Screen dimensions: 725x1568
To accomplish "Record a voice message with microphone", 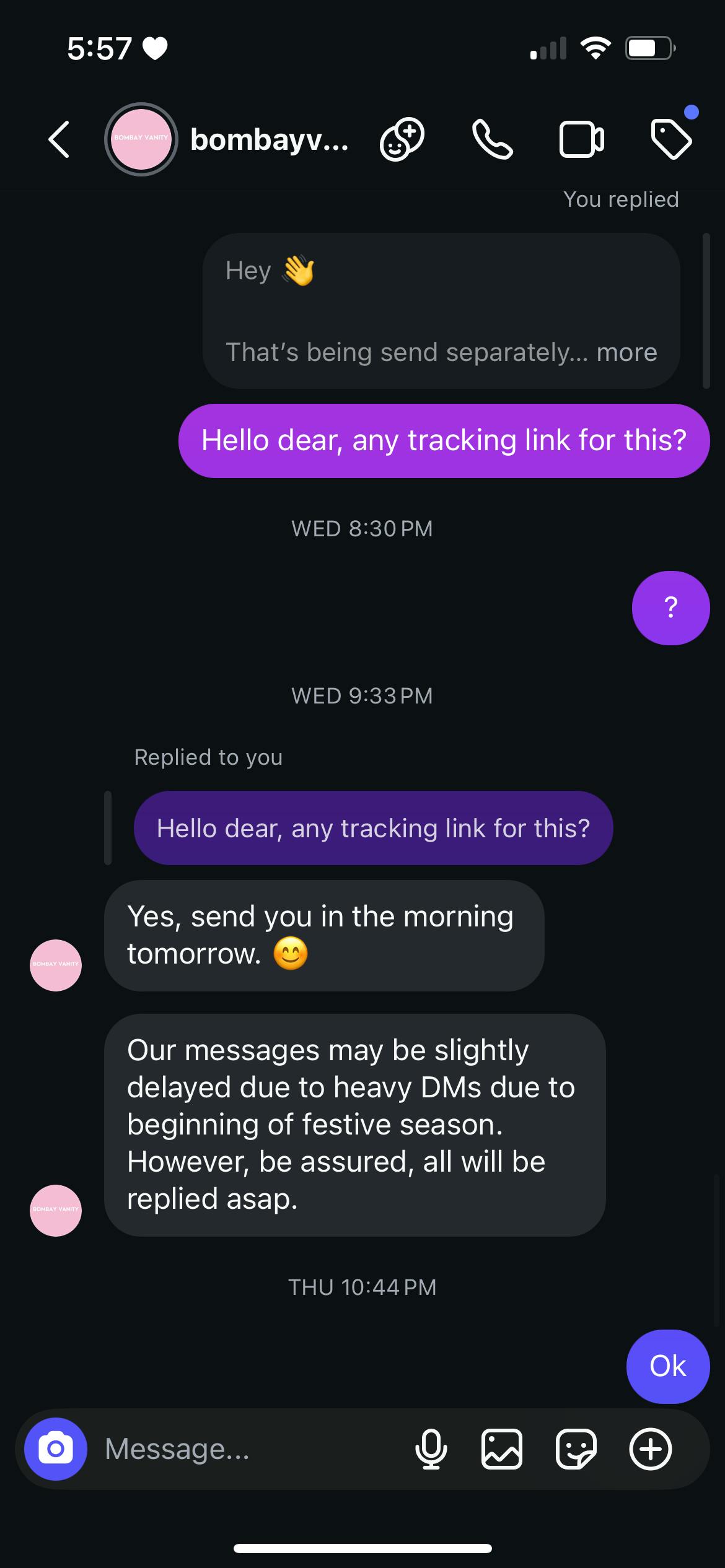I will click(x=431, y=1449).
